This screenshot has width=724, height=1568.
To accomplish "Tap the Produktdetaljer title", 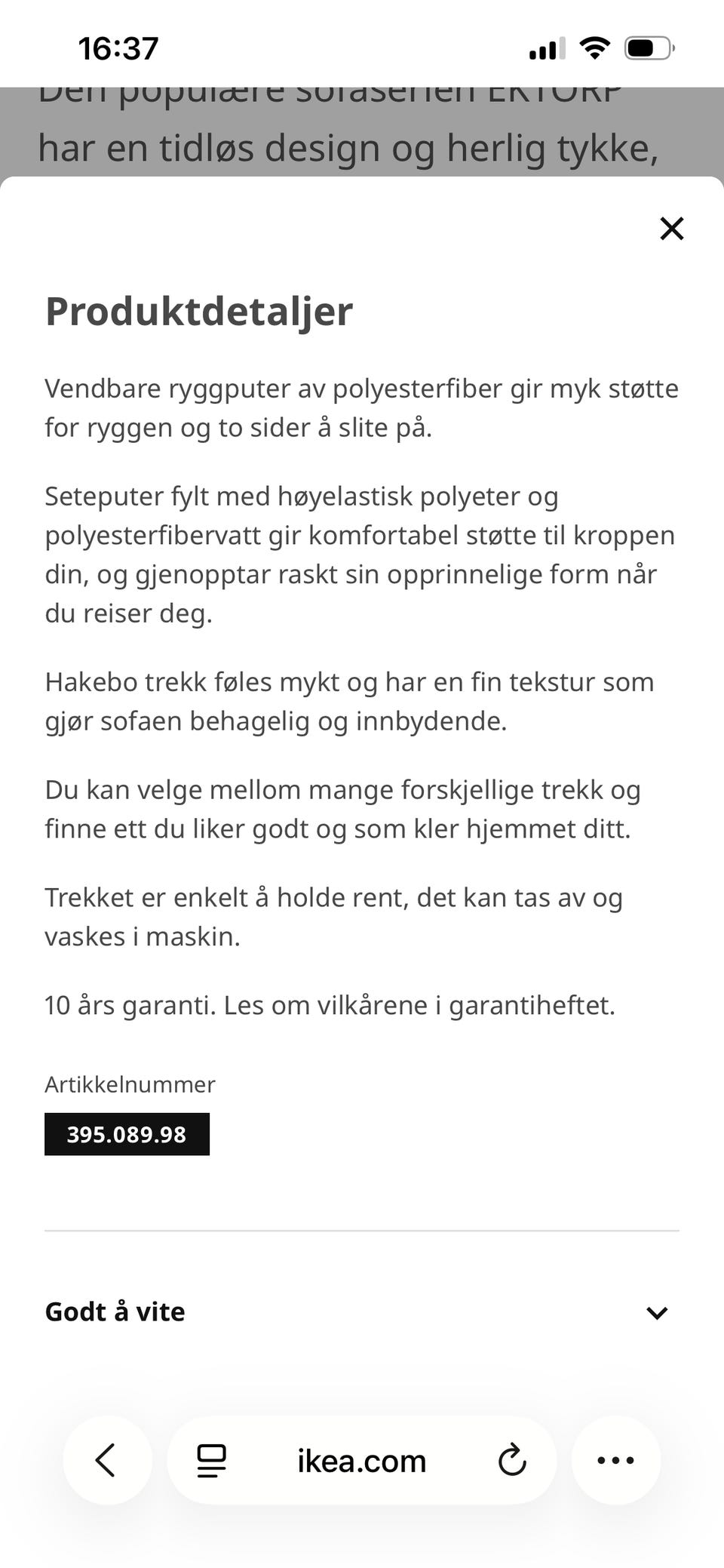I will 199,310.
